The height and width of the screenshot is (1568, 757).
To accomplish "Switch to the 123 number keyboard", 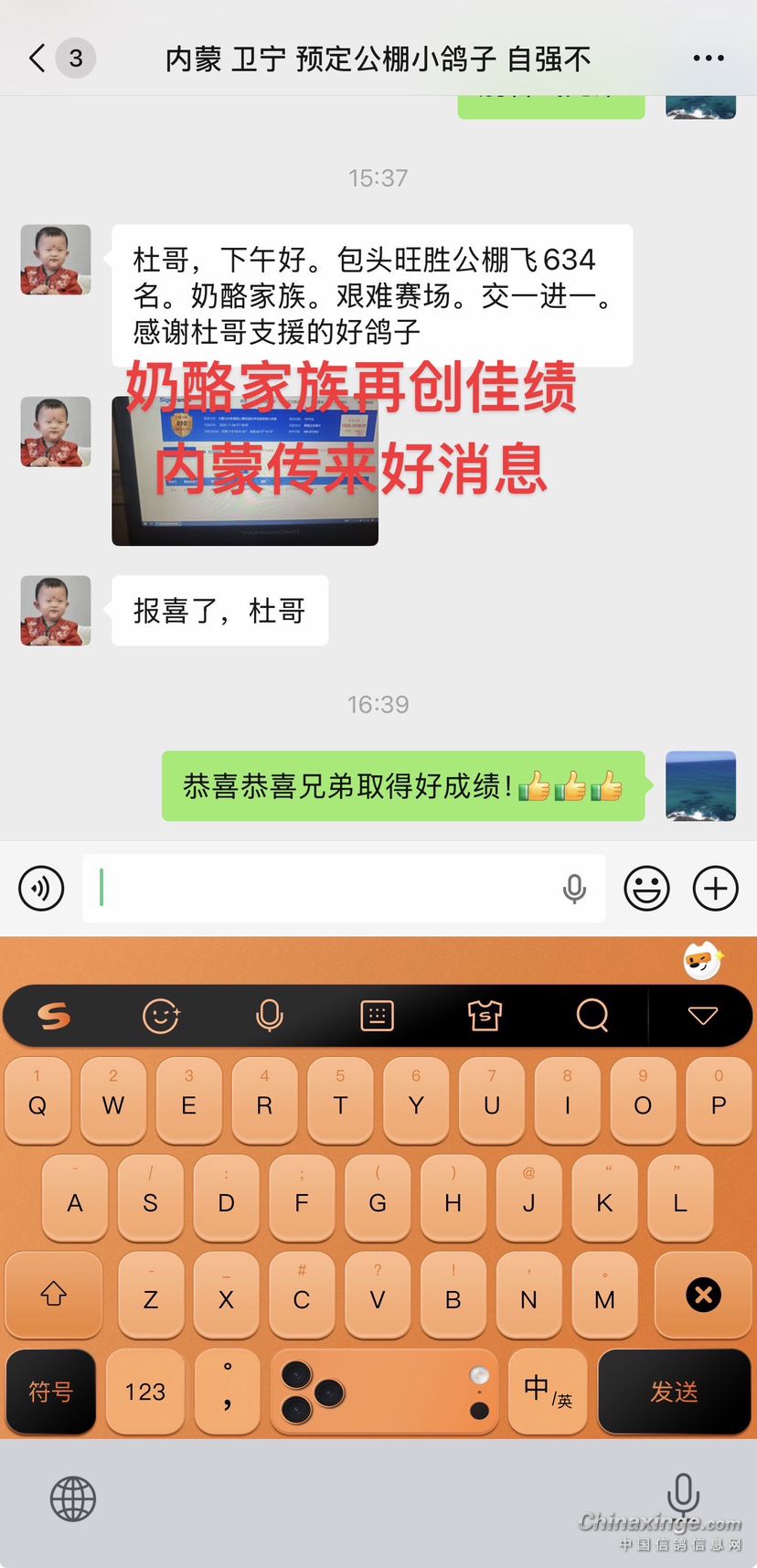I will click(145, 1392).
